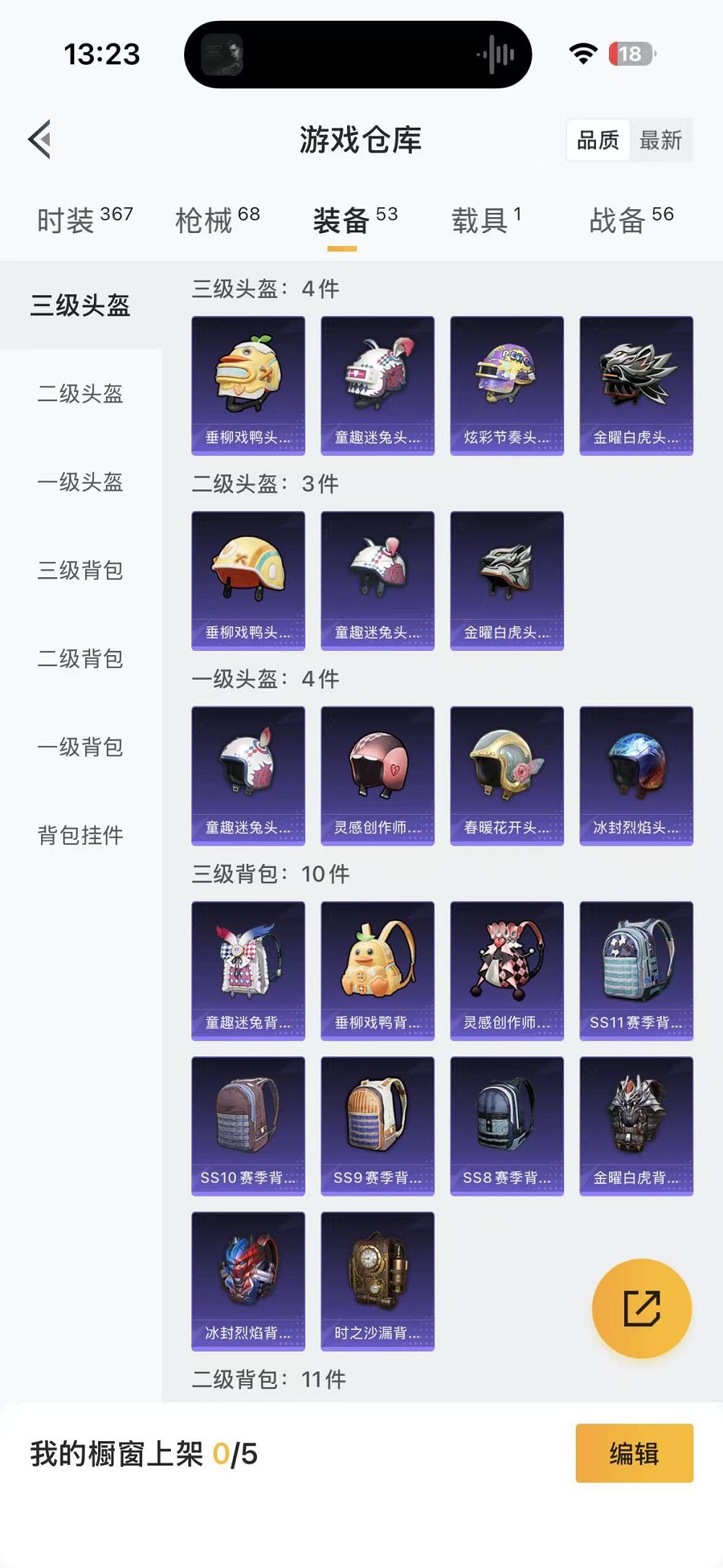The image size is (723, 1568).
Task: Open the SS11 赛季 backpack item
Action: coord(636,971)
